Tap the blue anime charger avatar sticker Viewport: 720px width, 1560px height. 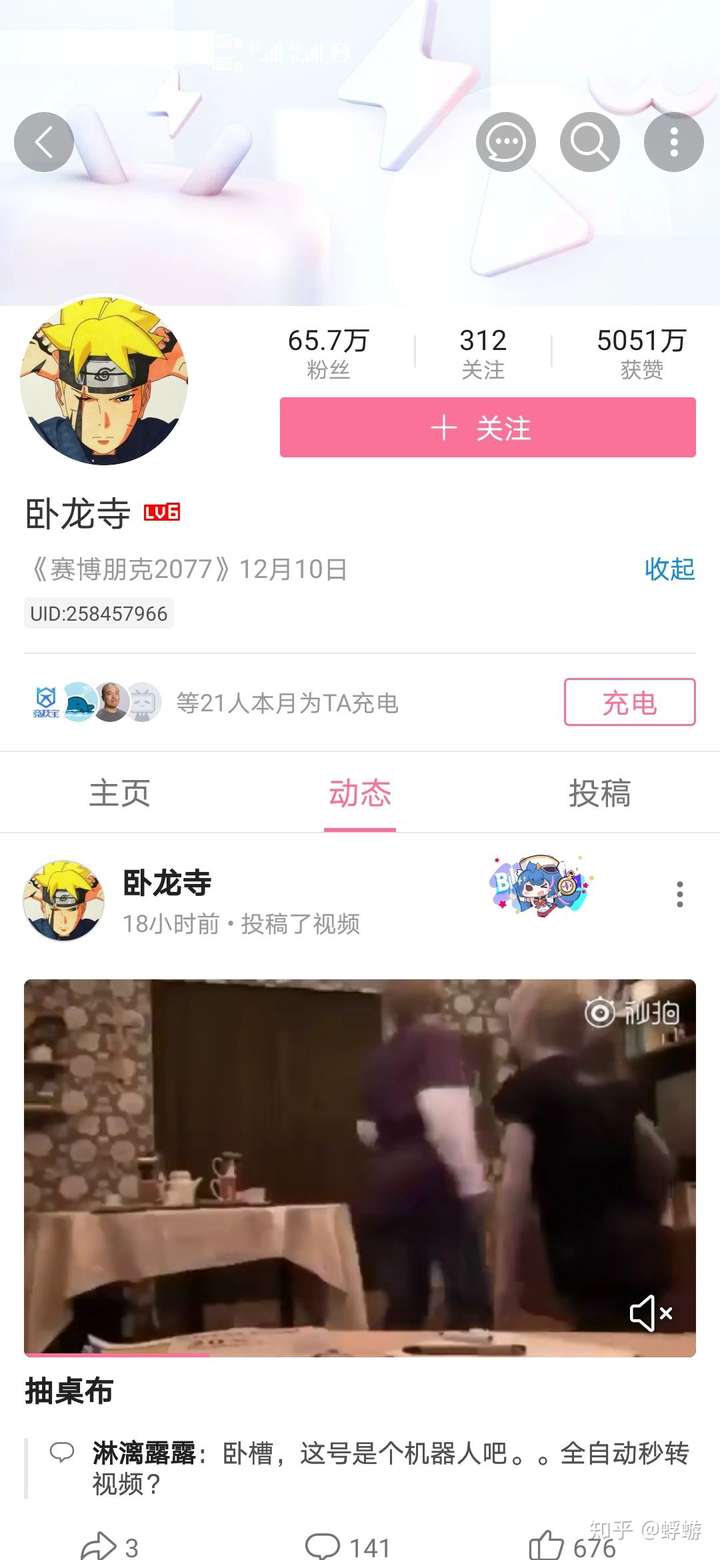pos(540,886)
